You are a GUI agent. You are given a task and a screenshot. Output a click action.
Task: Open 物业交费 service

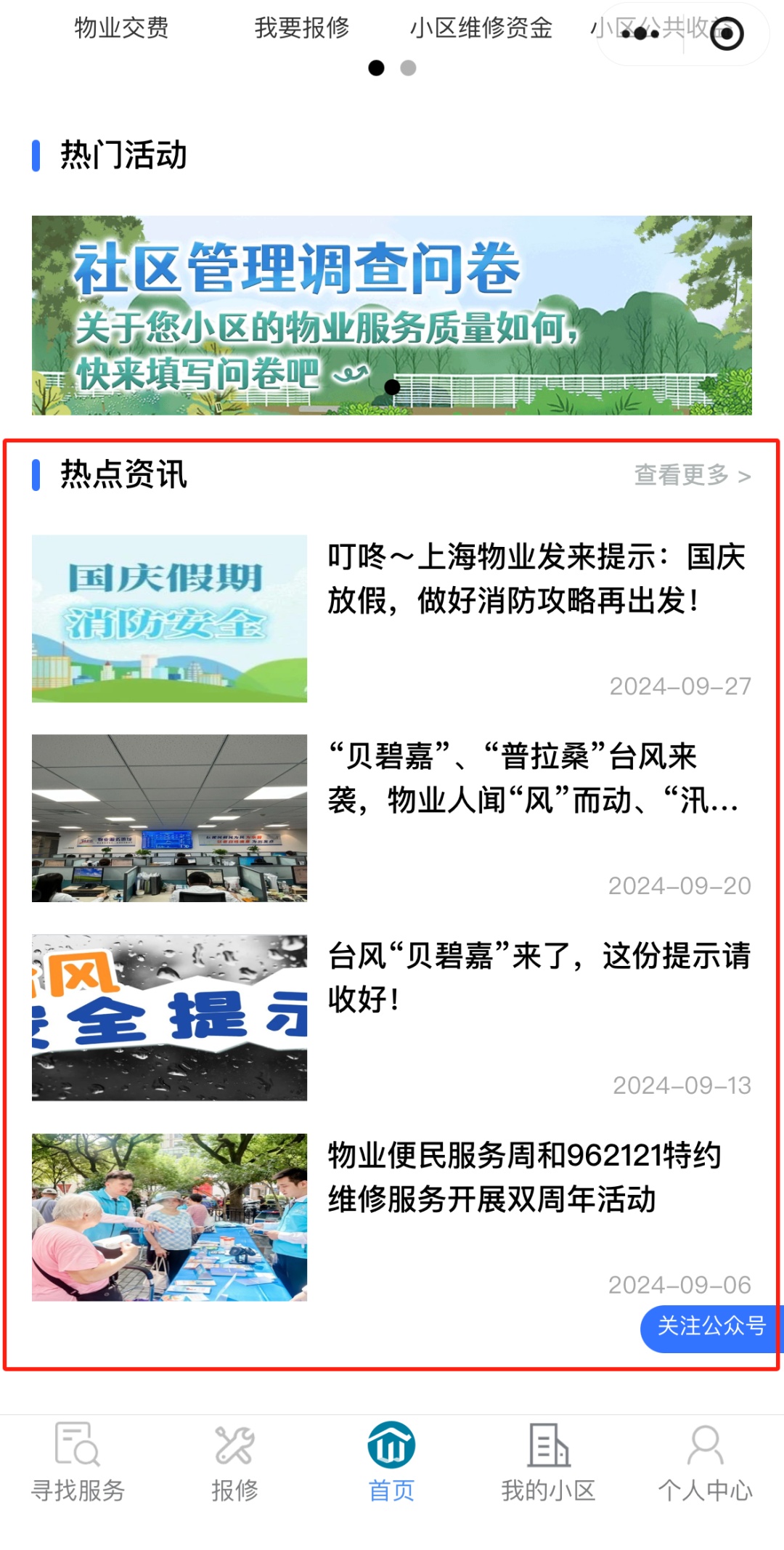121,28
